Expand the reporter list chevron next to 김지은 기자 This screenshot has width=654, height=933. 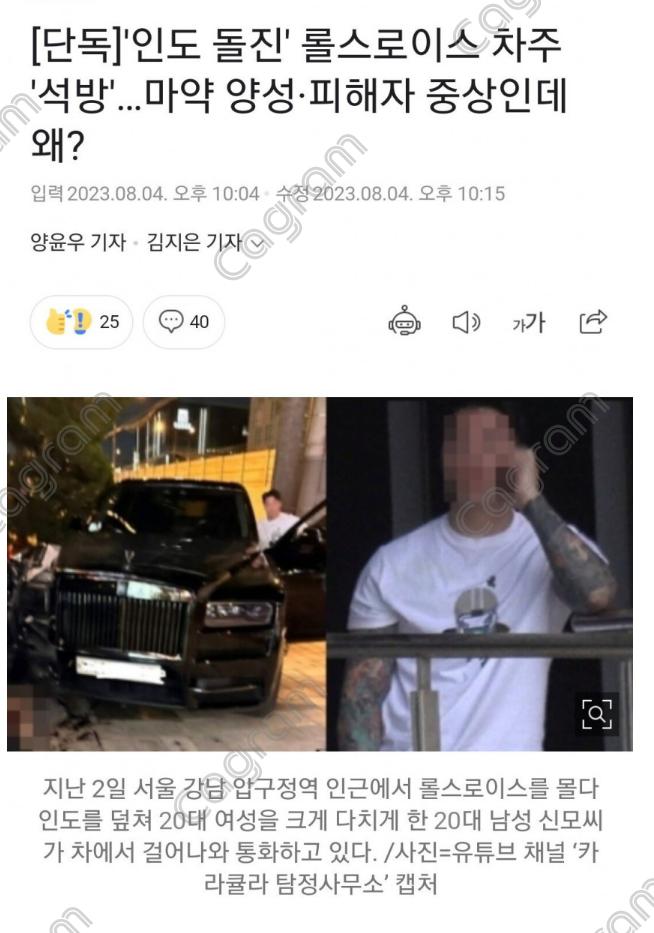pyautogui.click(x=256, y=242)
